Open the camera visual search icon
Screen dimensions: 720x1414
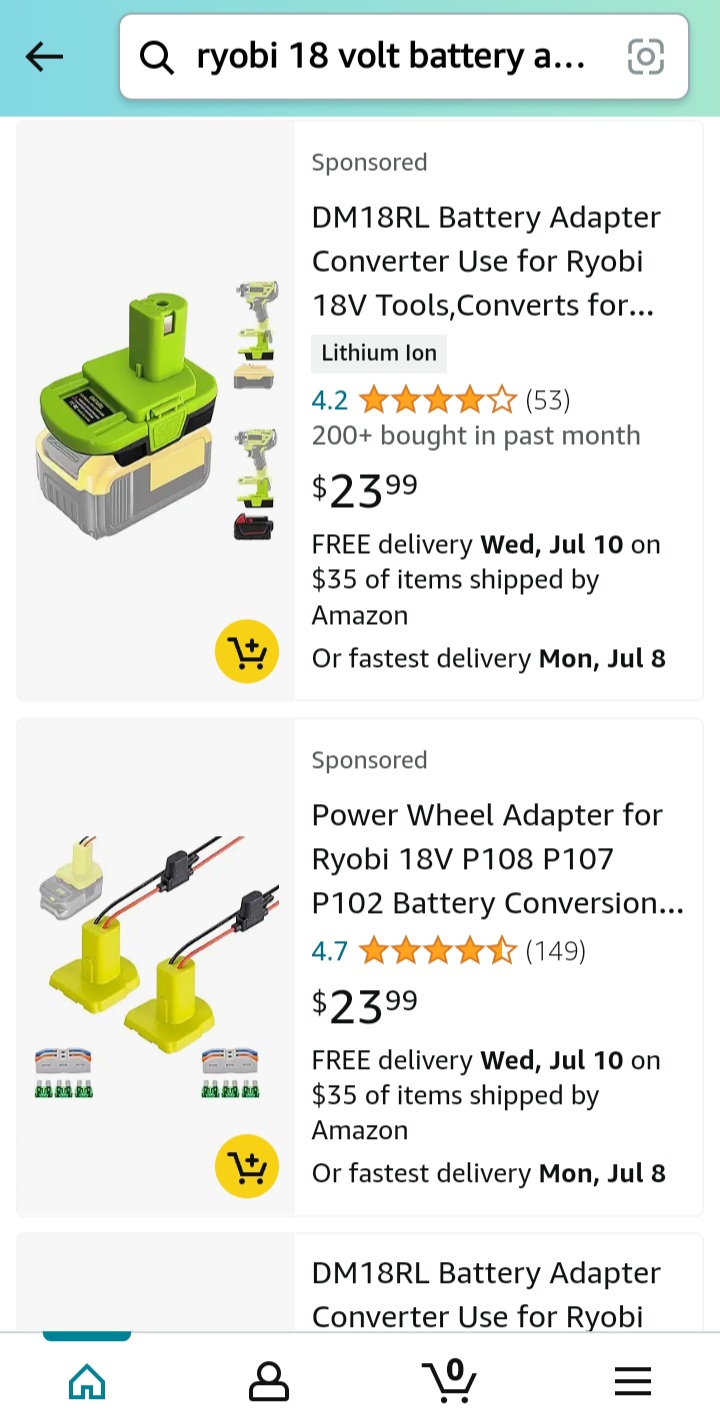pyautogui.click(x=646, y=57)
